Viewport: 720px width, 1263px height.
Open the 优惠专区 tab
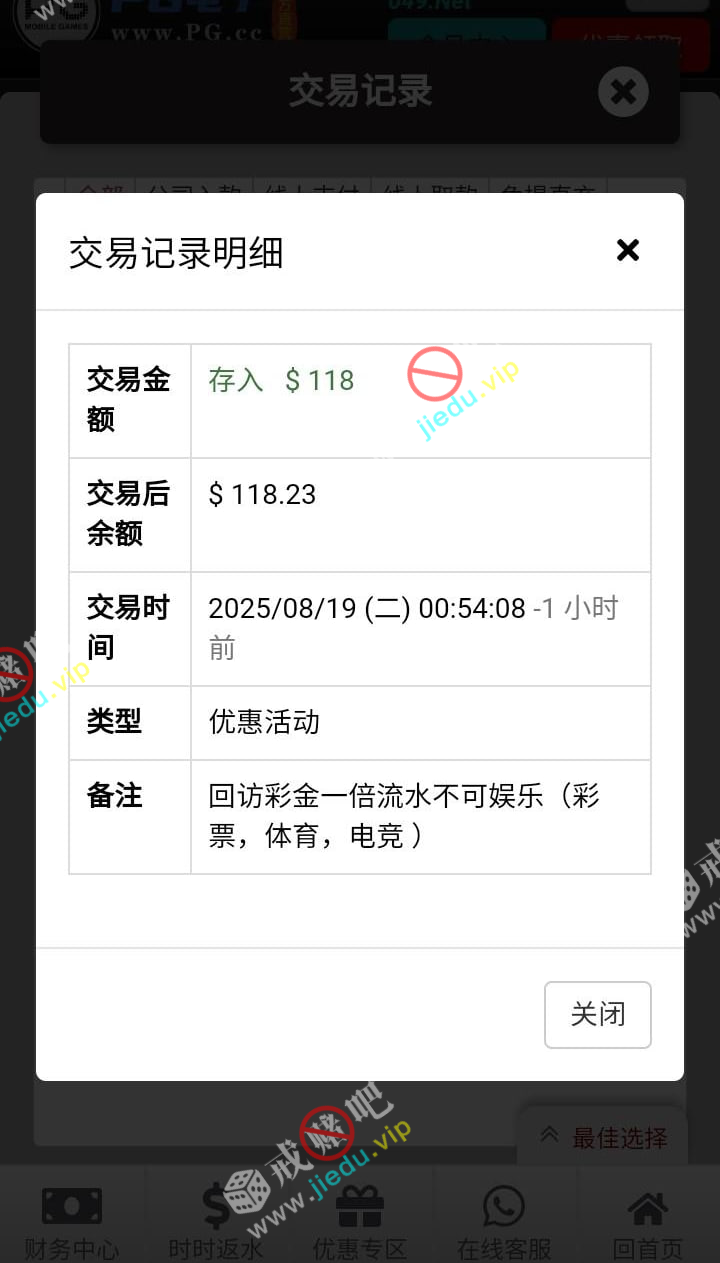point(360,1222)
